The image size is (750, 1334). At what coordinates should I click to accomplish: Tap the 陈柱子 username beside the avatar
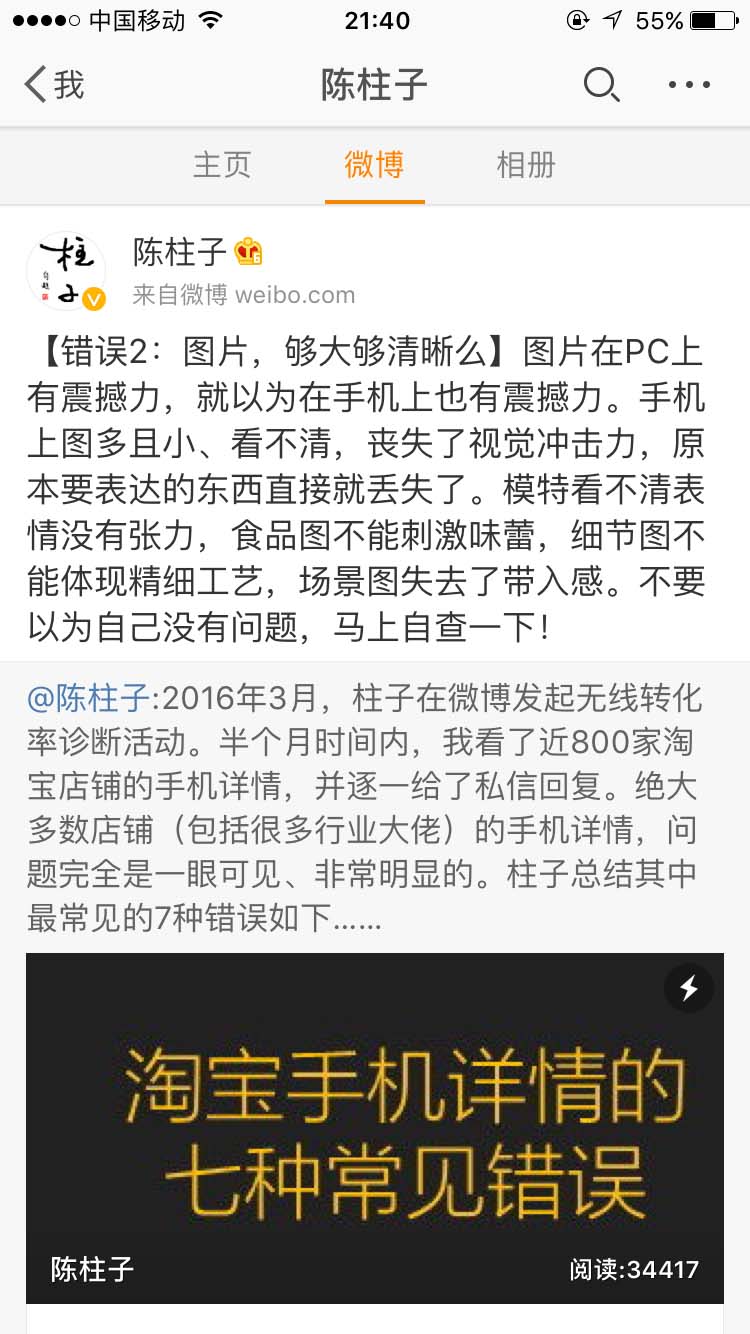[176, 253]
